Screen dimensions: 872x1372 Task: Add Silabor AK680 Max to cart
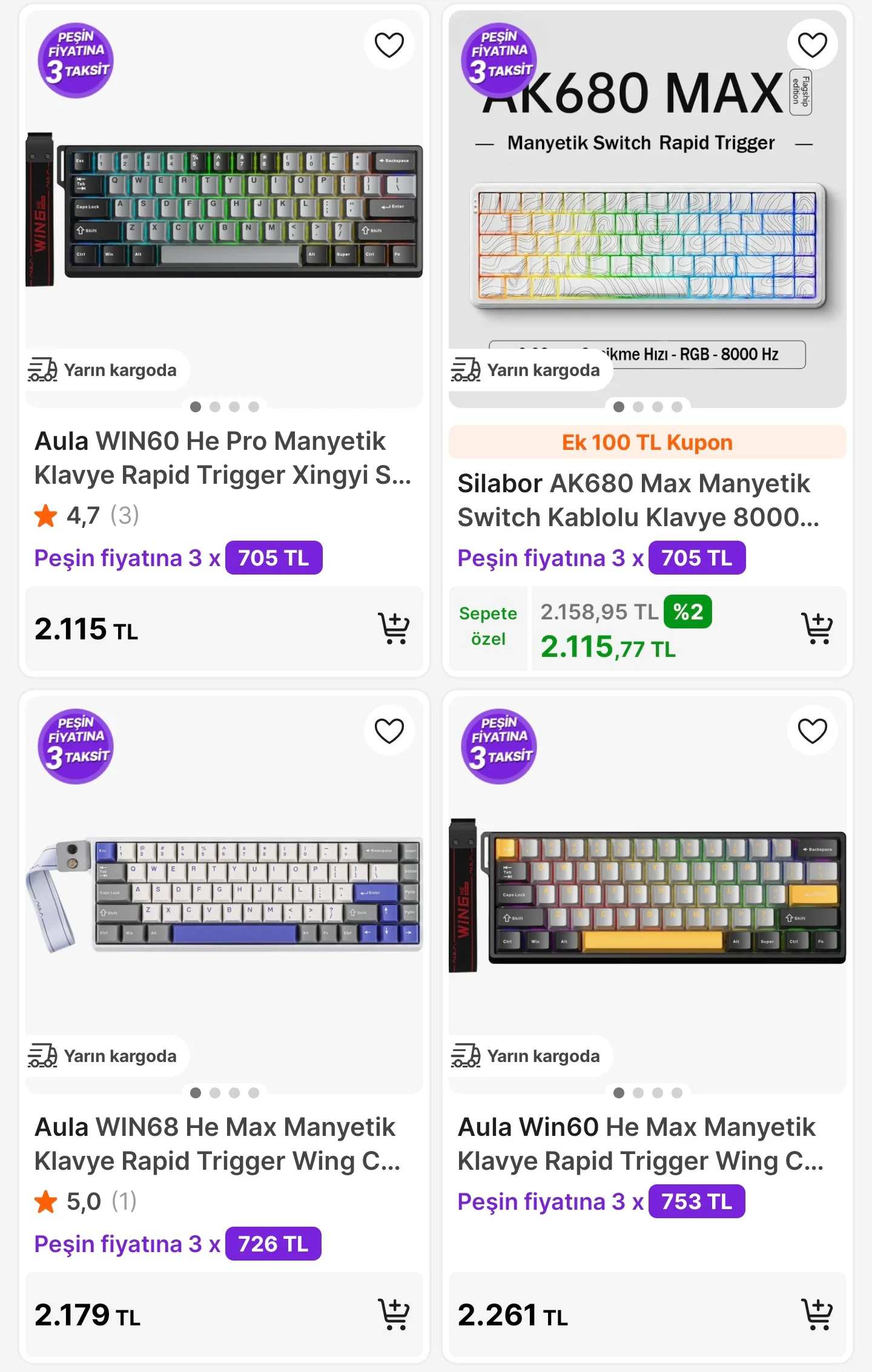tap(816, 628)
